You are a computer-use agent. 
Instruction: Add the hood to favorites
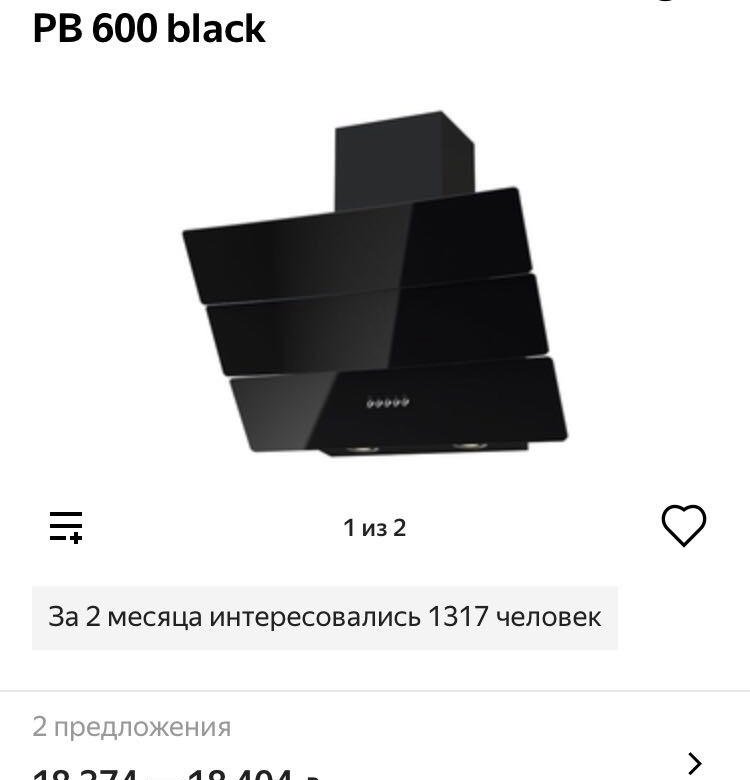tap(684, 526)
